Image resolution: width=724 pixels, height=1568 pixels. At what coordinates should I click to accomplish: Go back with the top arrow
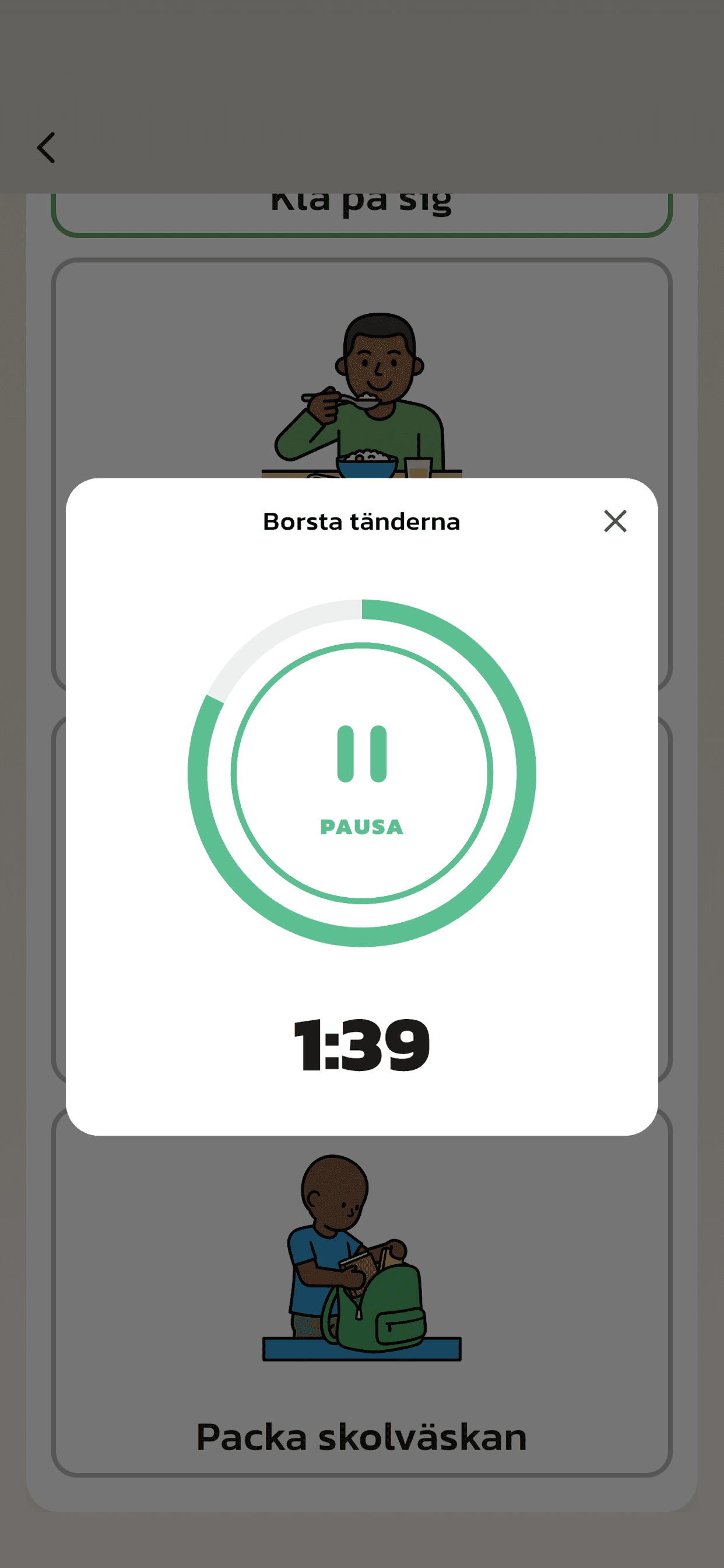pyautogui.click(x=46, y=148)
